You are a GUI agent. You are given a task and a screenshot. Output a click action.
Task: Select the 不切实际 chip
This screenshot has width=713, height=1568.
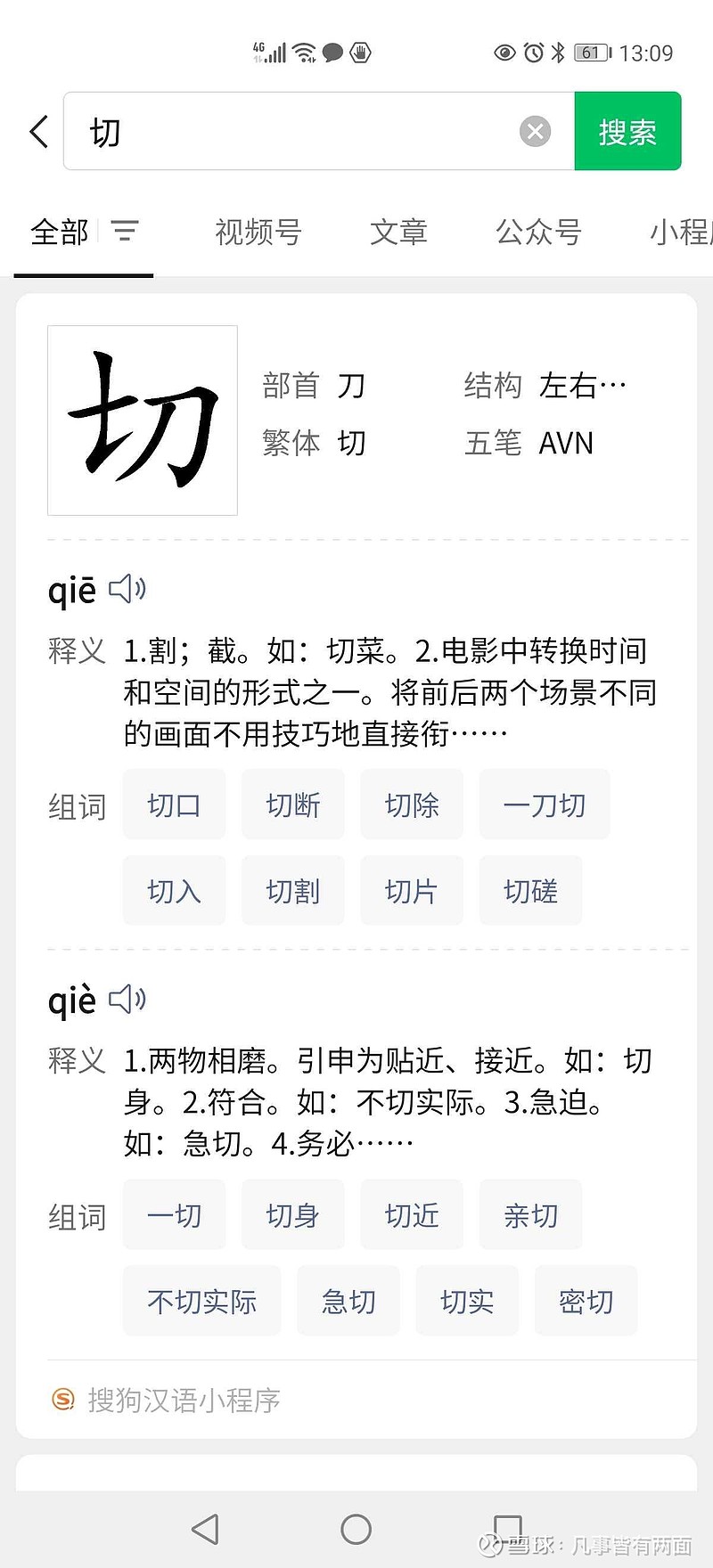pos(201,1301)
